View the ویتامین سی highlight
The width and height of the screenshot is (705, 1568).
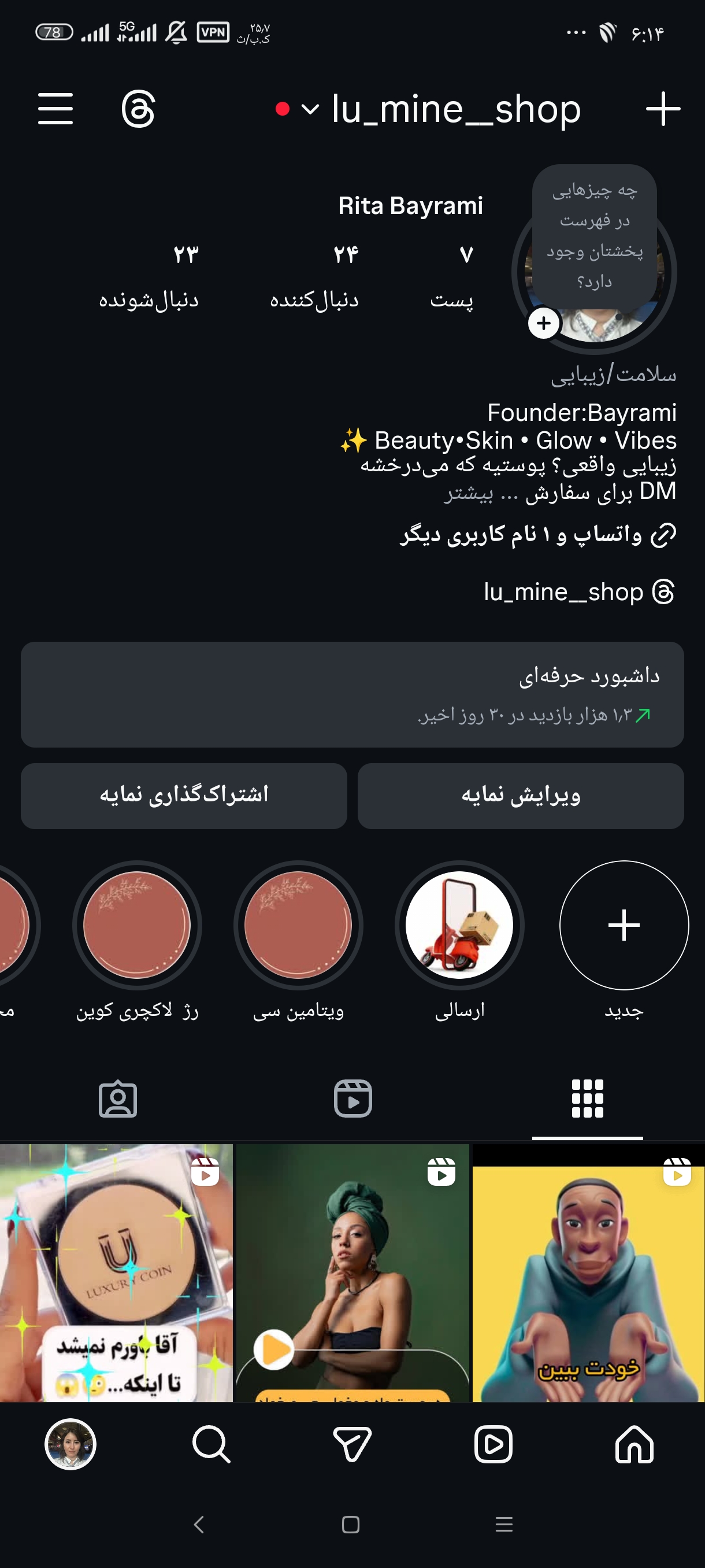click(298, 925)
